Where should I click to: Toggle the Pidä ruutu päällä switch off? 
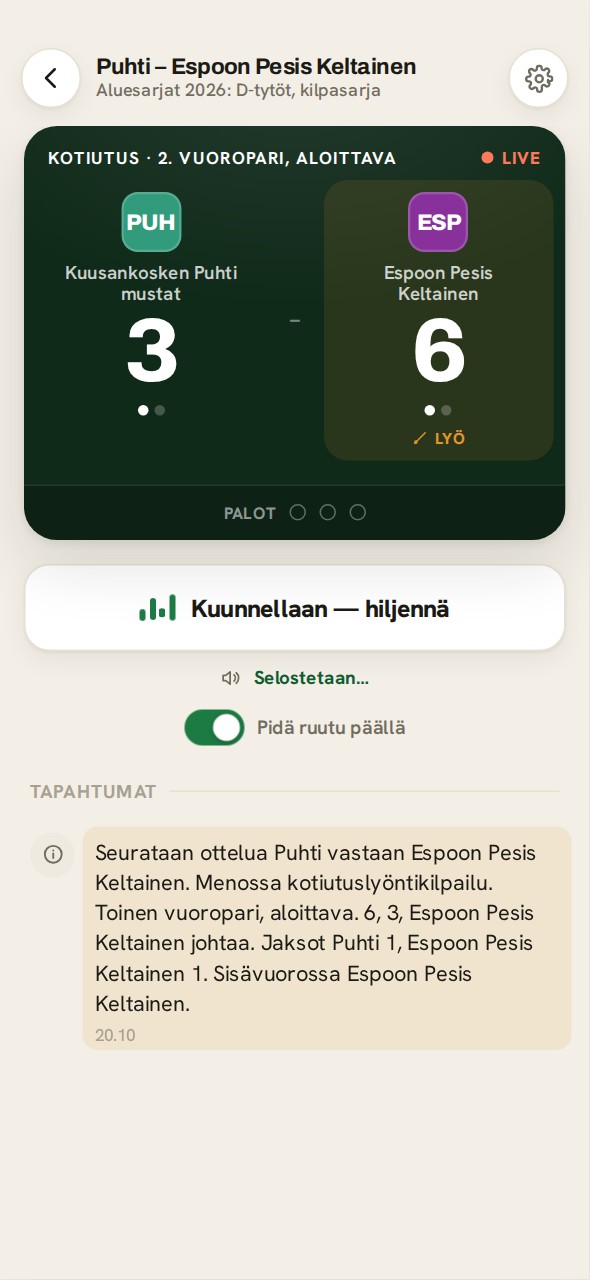pyautogui.click(x=214, y=728)
